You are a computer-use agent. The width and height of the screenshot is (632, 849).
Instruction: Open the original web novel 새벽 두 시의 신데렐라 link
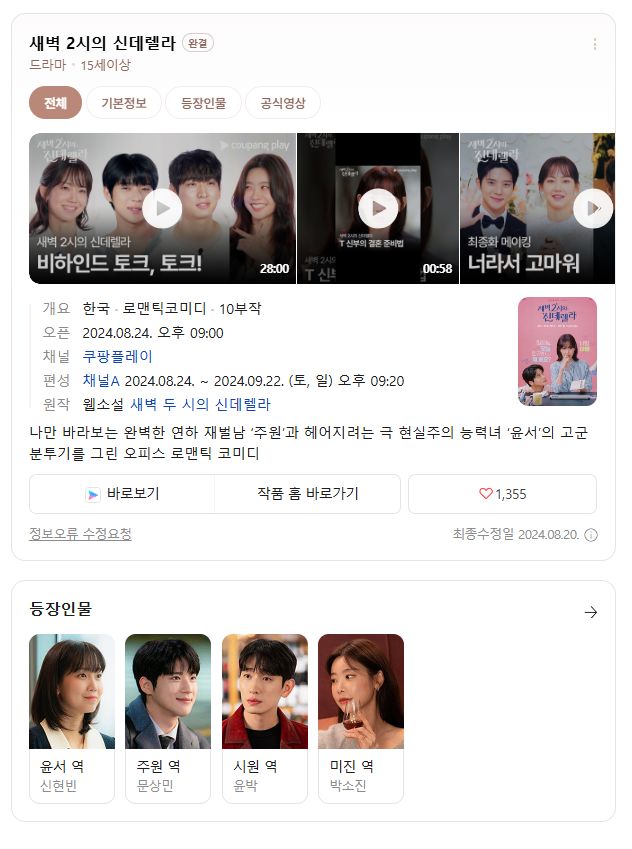200,404
